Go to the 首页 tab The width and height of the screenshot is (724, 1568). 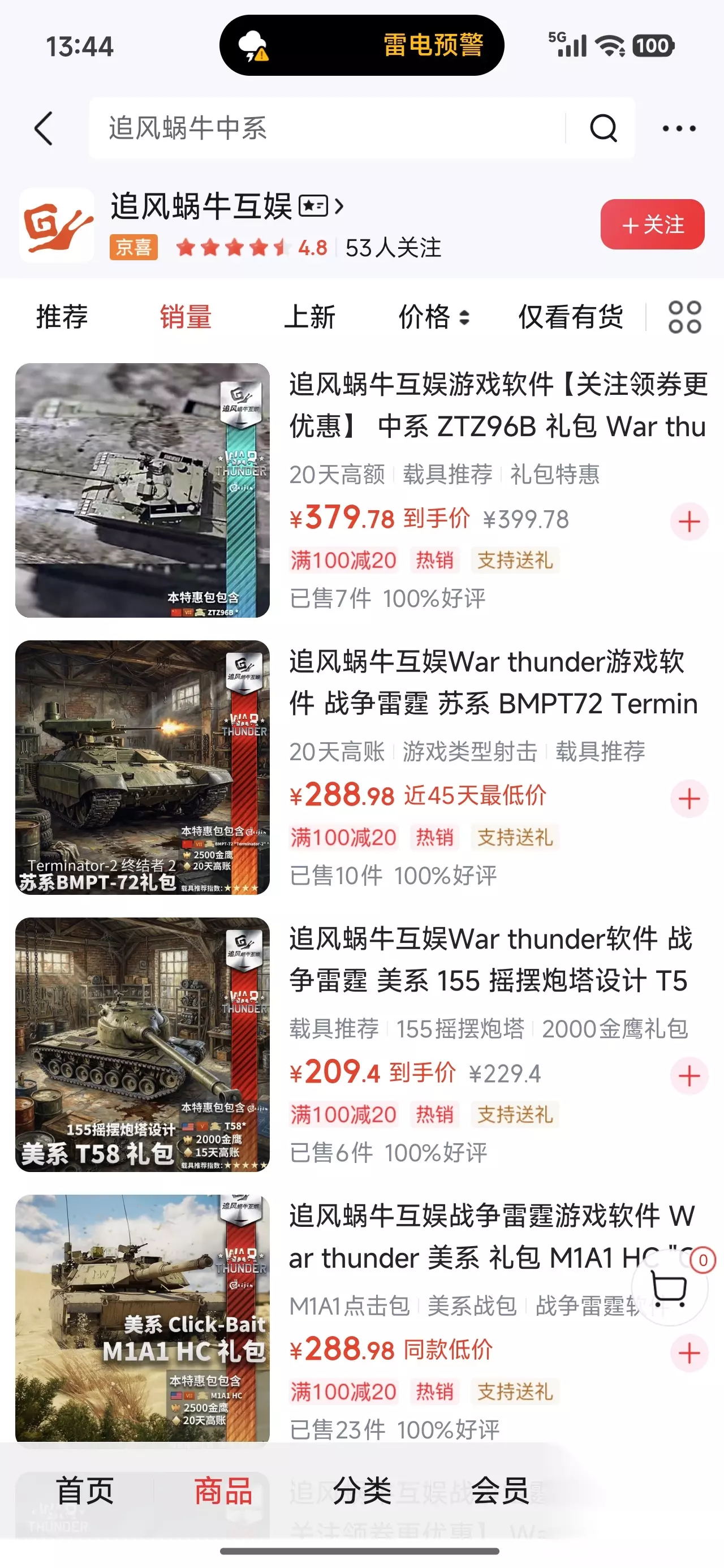point(85,1491)
